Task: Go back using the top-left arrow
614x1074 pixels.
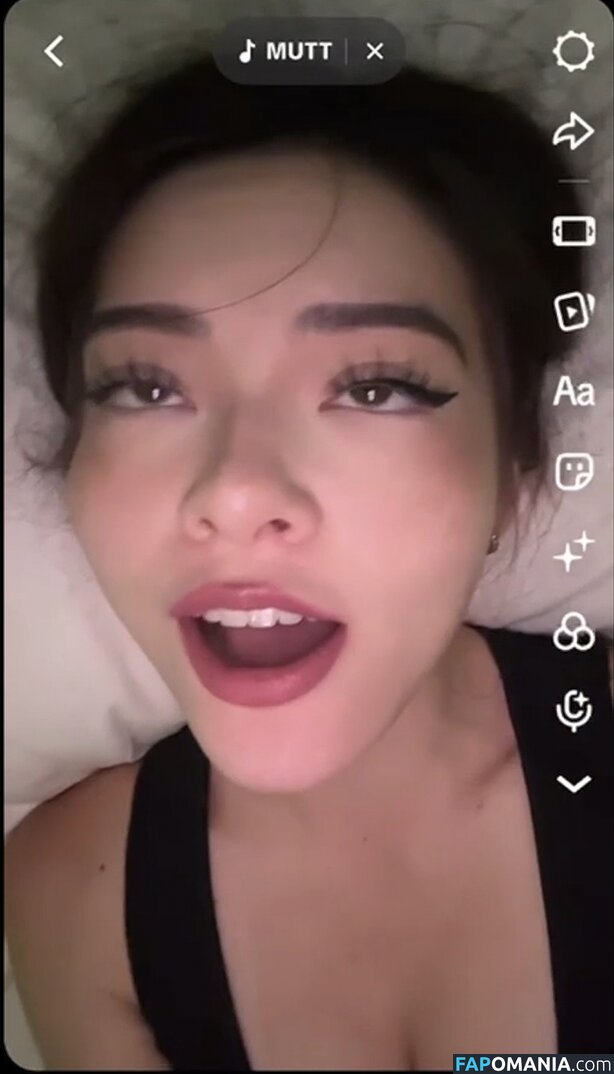Action: (x=54, y=51)
